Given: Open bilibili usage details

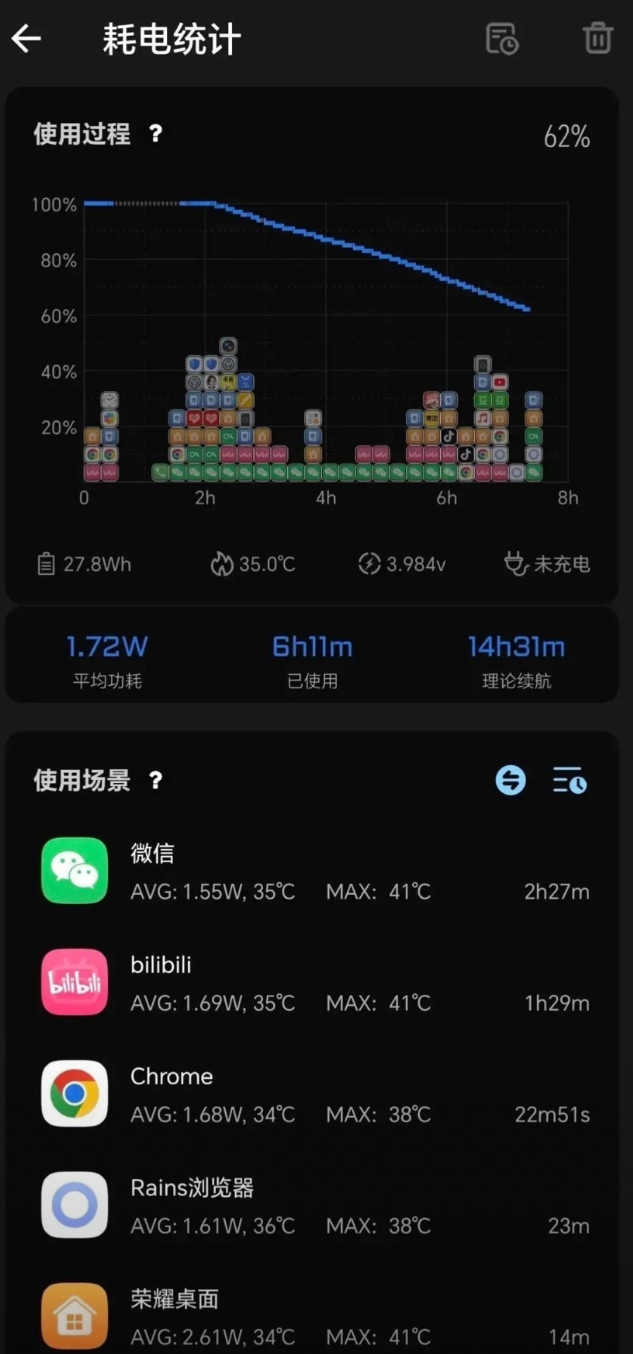Looking at the screenshot, I should pyautogui.click(x=315, y=983).
